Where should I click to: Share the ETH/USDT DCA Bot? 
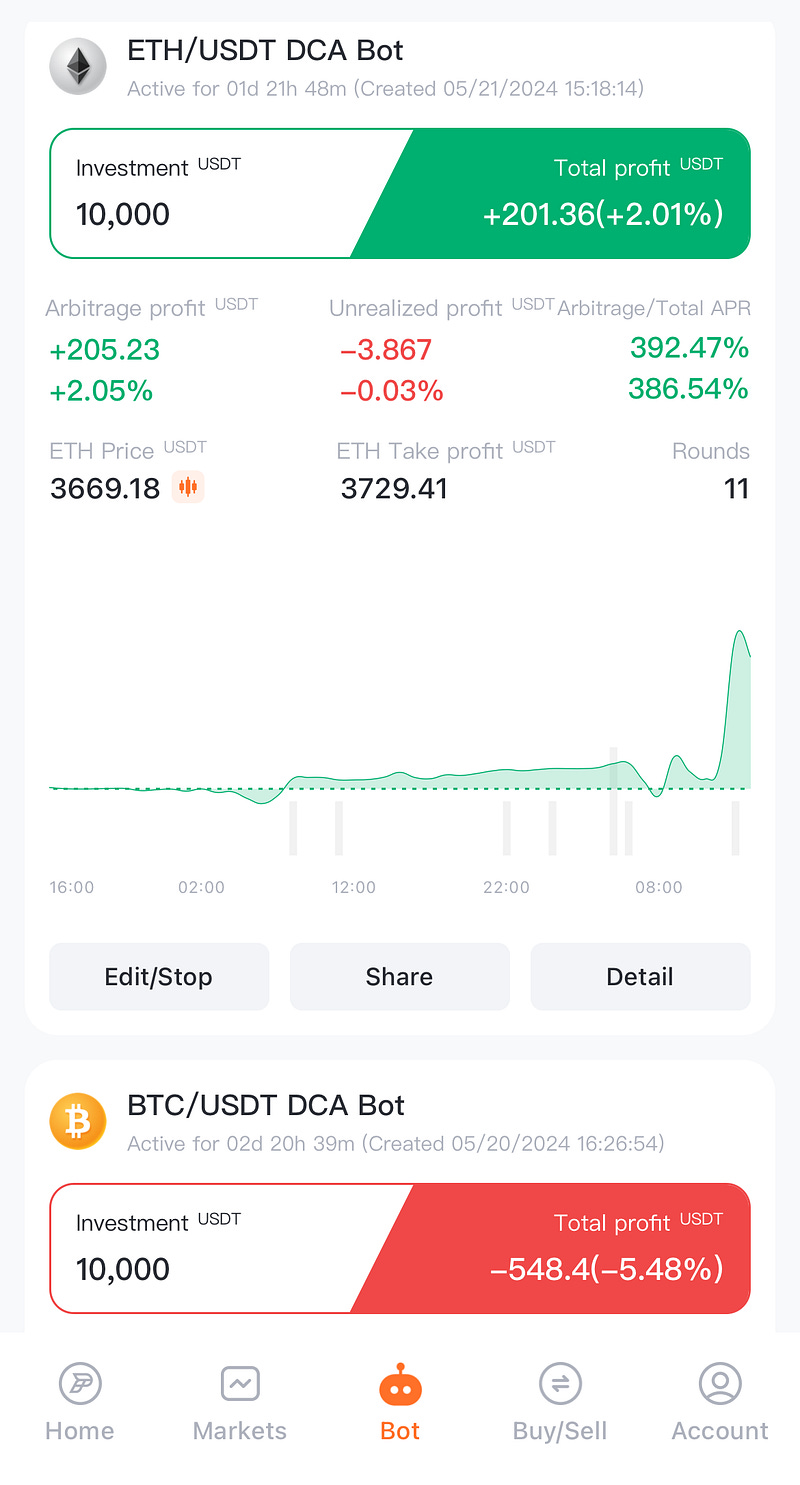(400, 976)
